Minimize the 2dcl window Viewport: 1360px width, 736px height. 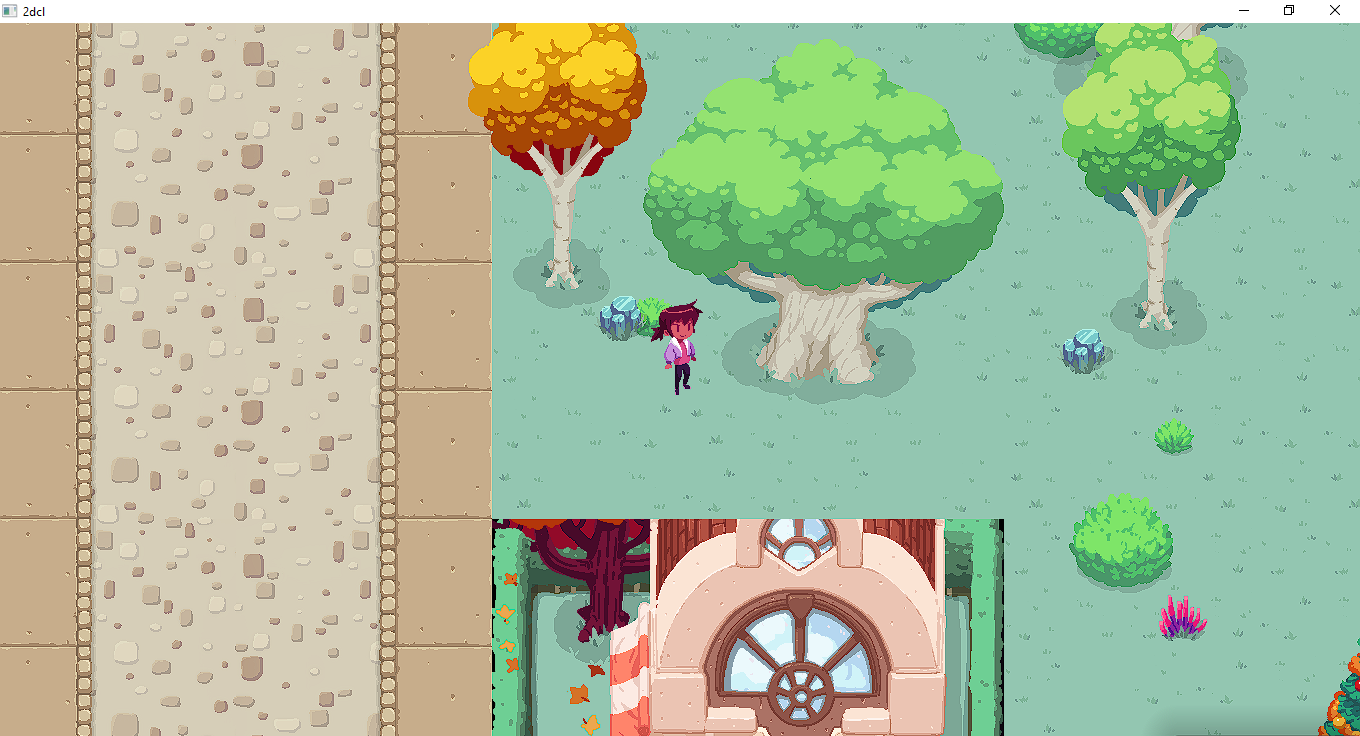[x=1244, y=10]
